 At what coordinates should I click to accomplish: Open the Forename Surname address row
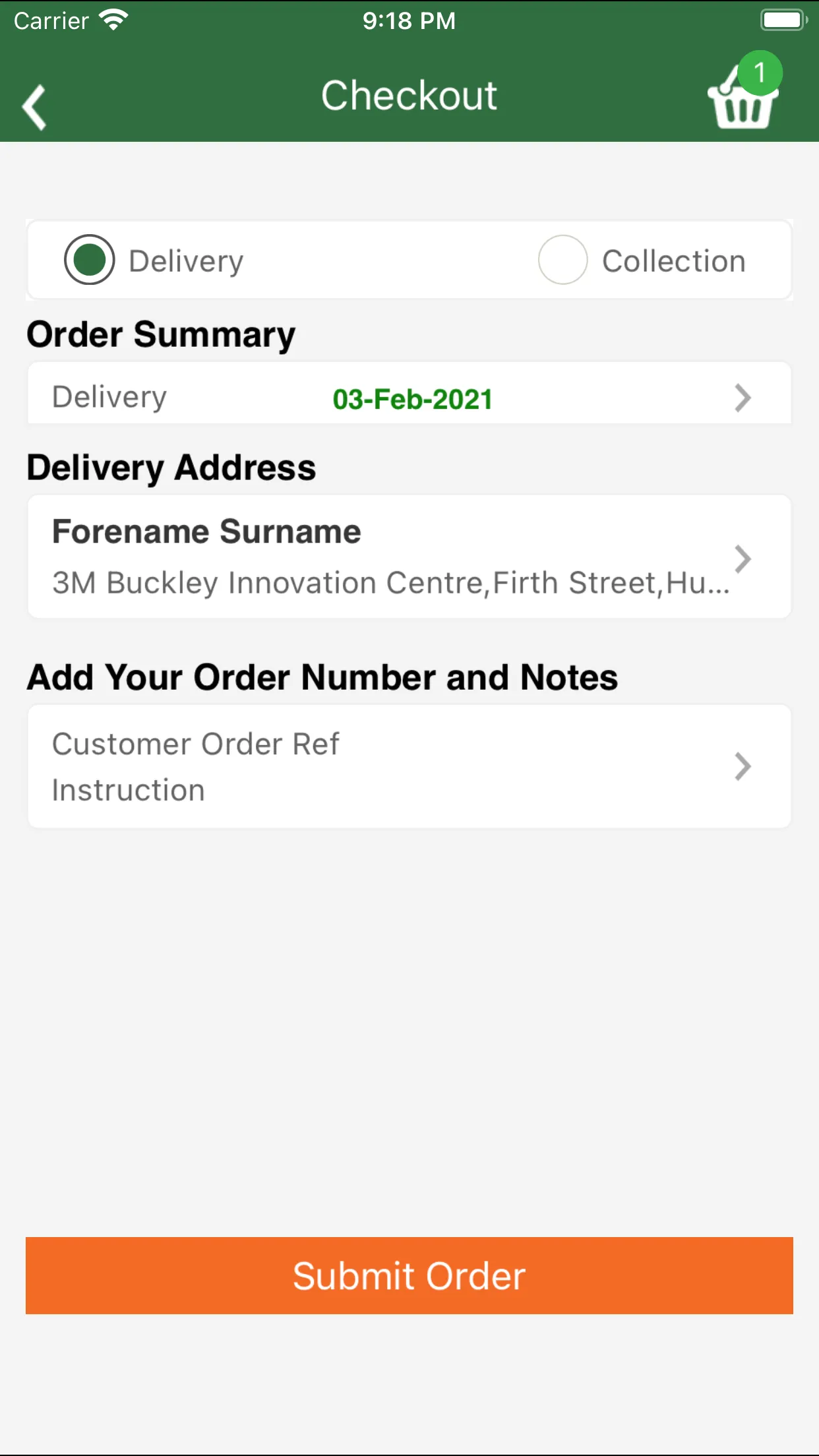click(409, 557)
